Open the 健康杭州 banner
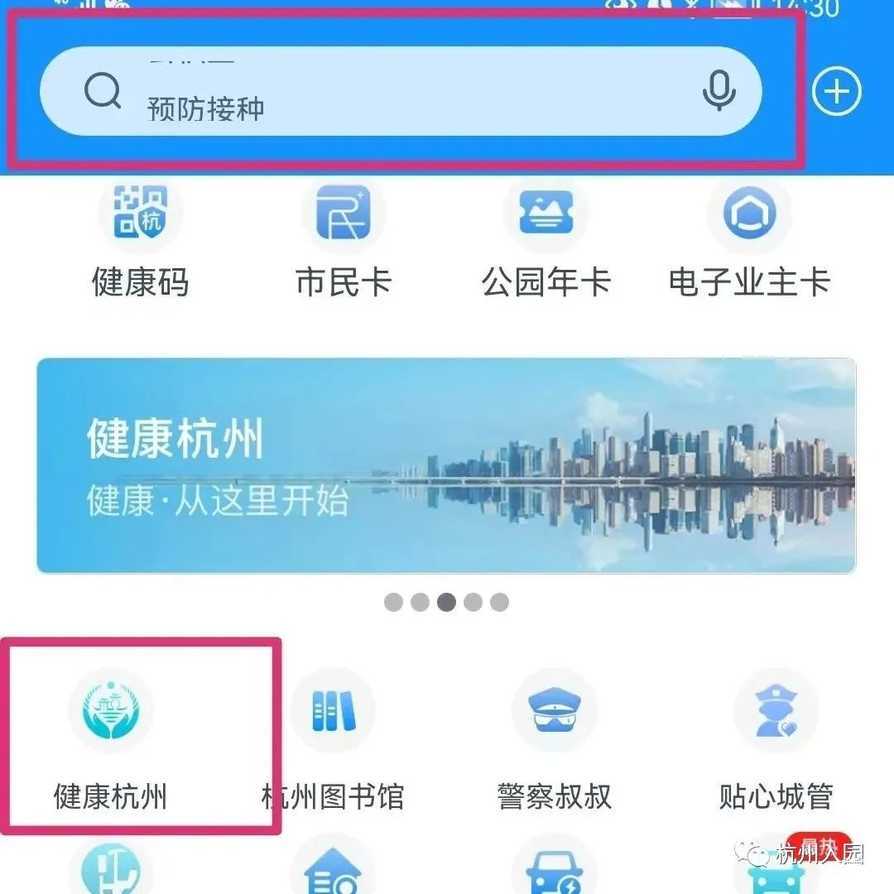This screenshot has height=894, width=894. (x=446, y=465)
